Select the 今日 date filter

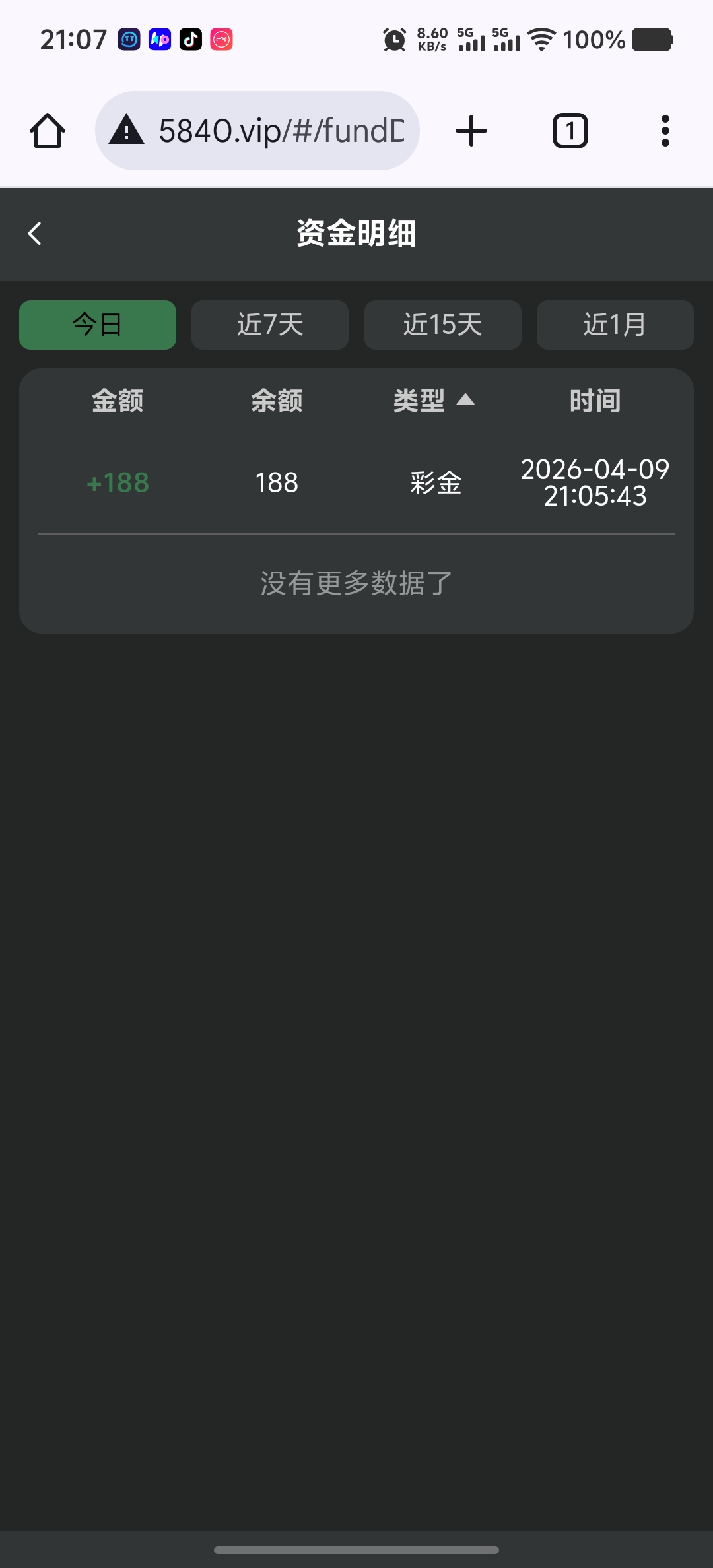(97, 325)
